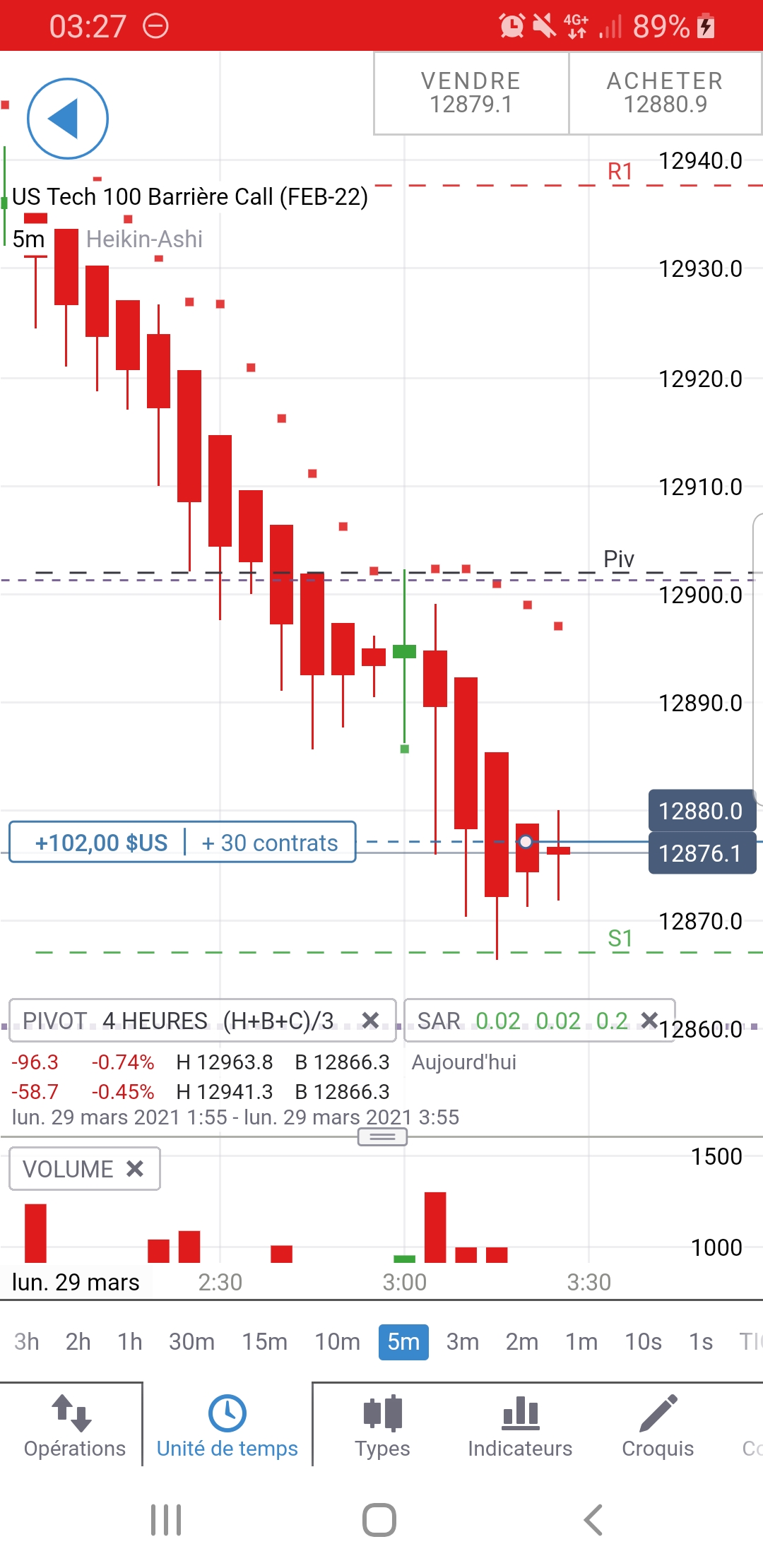Open the +102,00 $US position label
The width and height of the screenshot is (763, 1568).
102,843
